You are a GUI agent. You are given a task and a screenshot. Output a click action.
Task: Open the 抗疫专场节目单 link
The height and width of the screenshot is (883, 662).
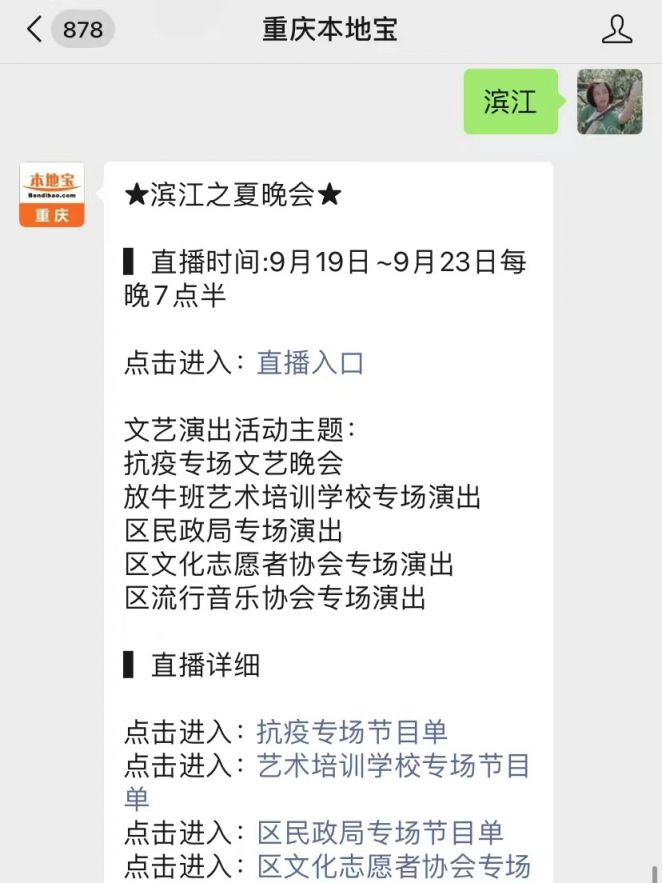point(352,732)
